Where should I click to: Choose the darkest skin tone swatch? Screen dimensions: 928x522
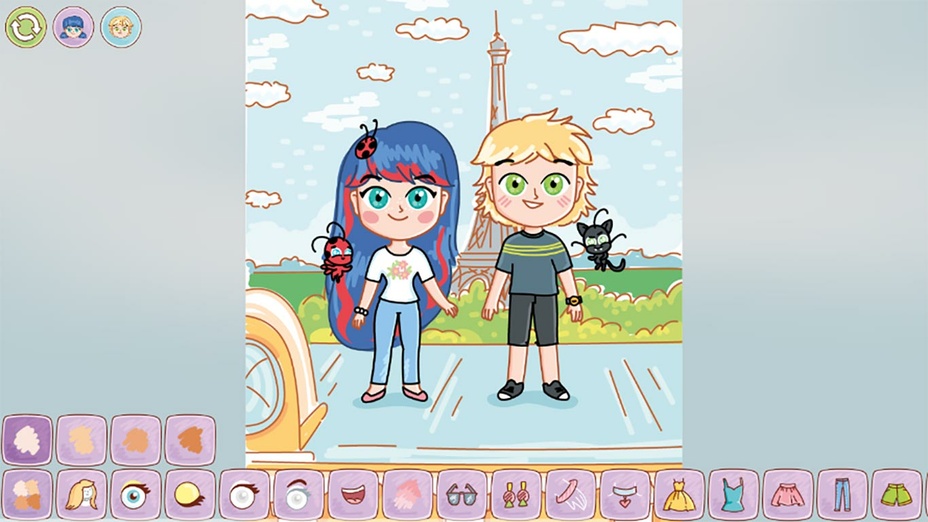click(x=190, y=440)
